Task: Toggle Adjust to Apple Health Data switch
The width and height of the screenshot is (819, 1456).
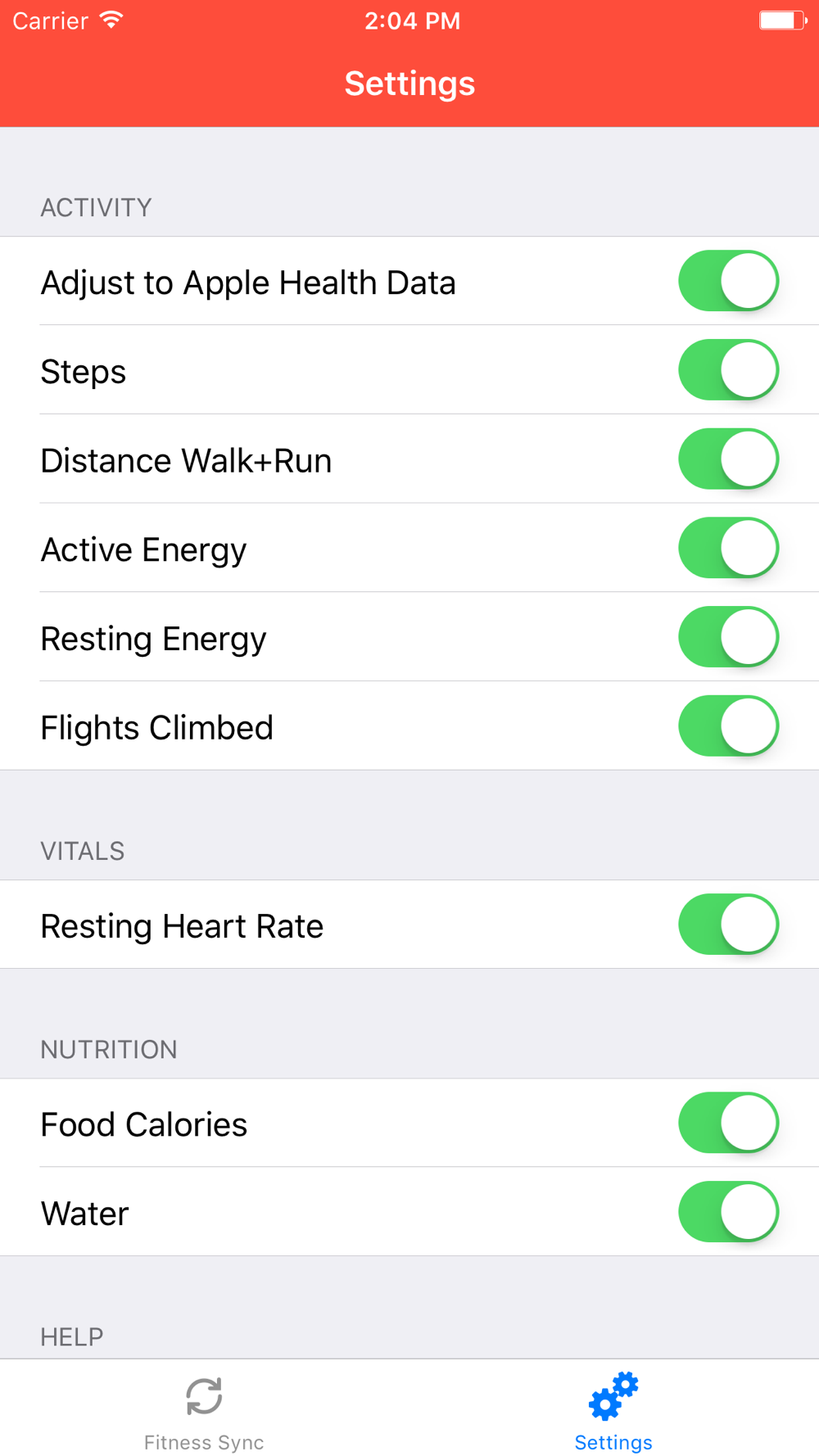Action: coord(728,281)
